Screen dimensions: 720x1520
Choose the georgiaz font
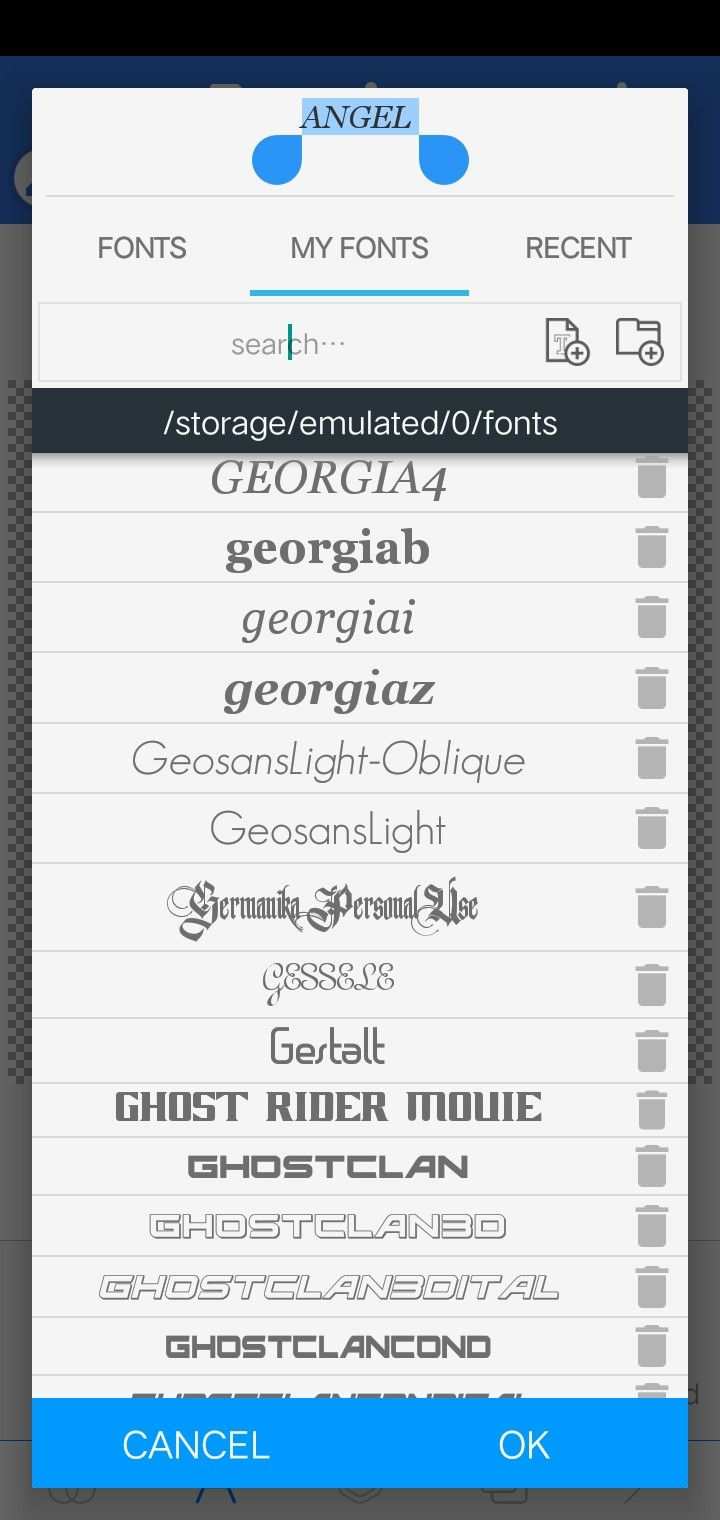328,689
